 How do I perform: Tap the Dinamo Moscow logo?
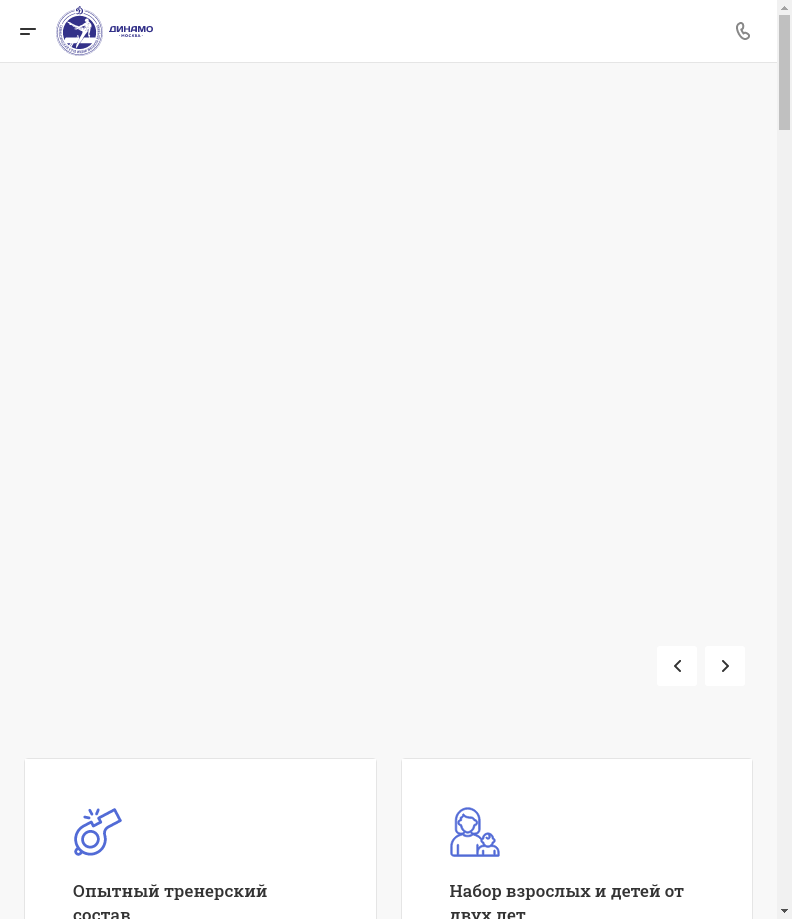click(104, 31)
